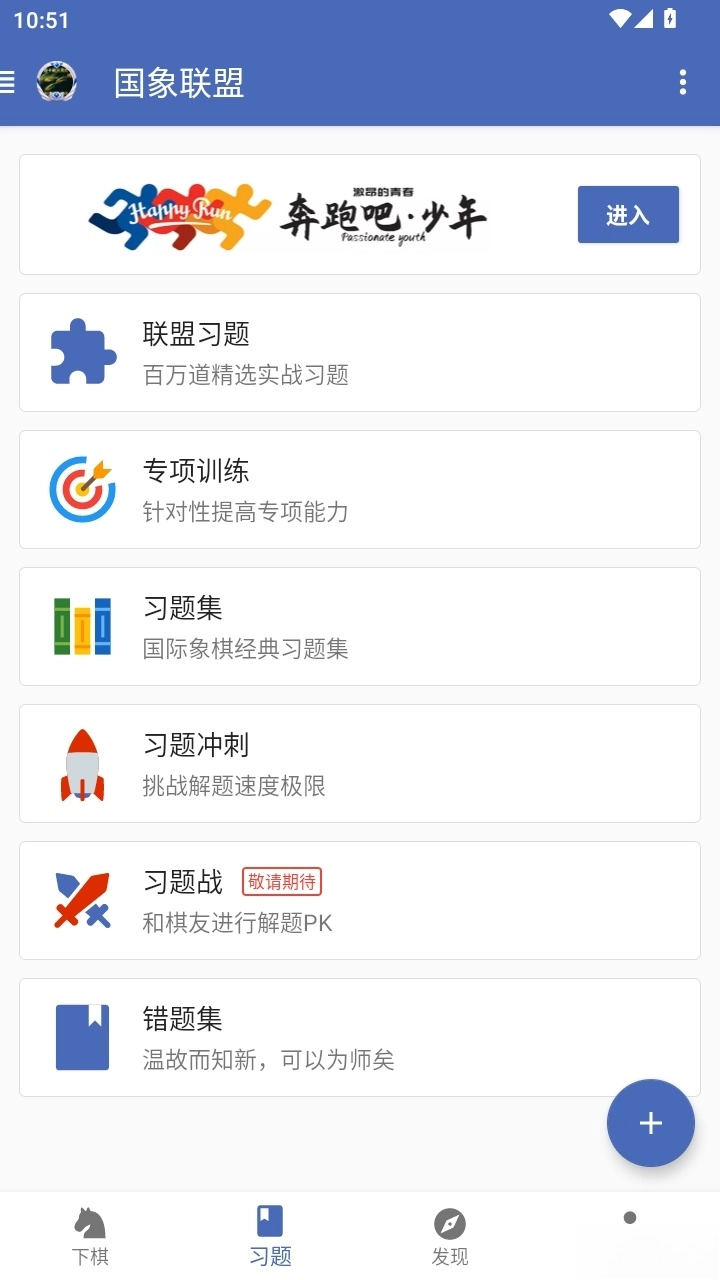The width and height of the screenshot is (720, 1280).
Task: Open 习题战 puzzle PK card
Action: (x=360, y=900)
